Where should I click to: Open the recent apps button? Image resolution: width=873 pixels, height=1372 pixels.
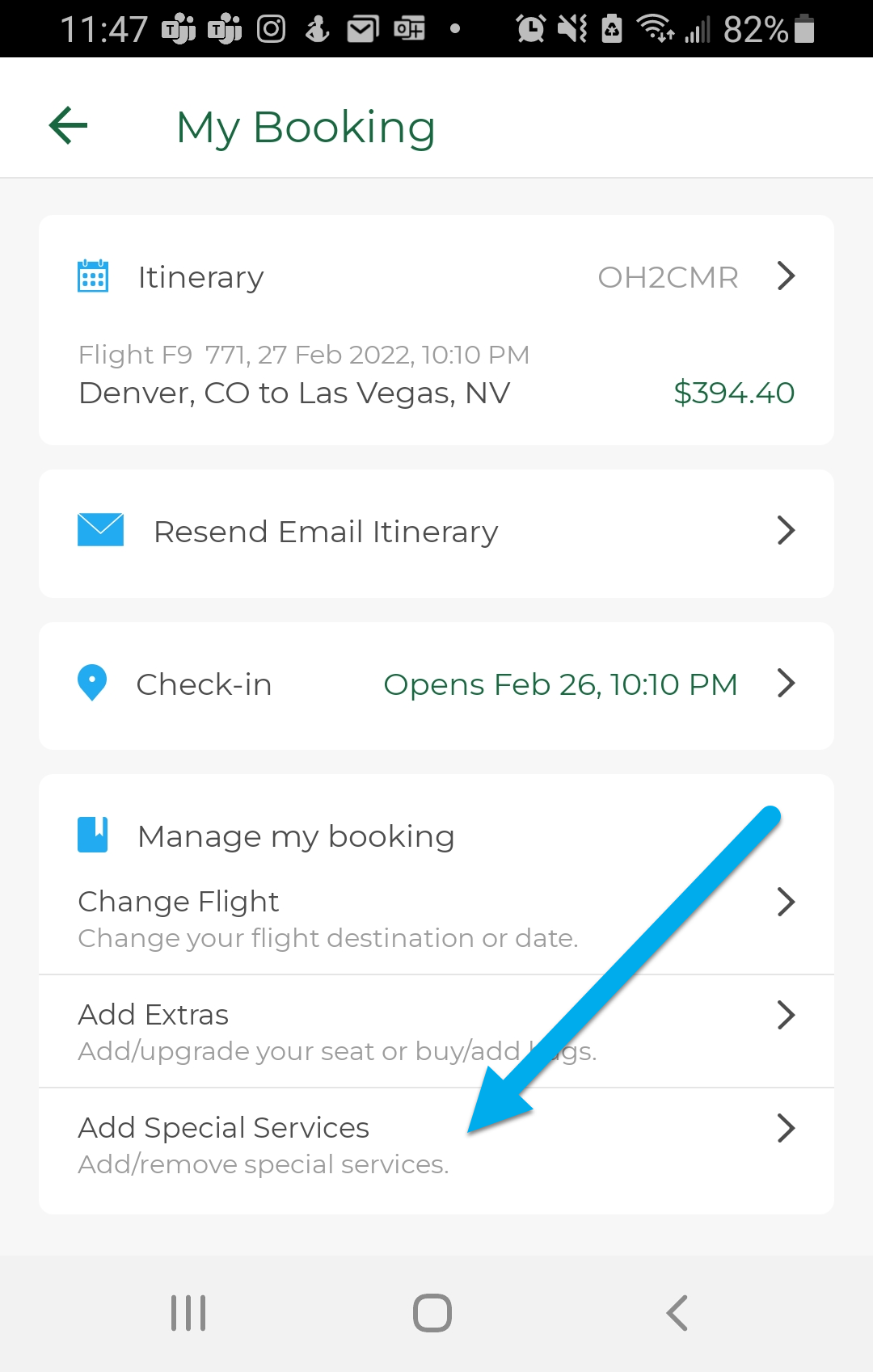[188, 1313]
